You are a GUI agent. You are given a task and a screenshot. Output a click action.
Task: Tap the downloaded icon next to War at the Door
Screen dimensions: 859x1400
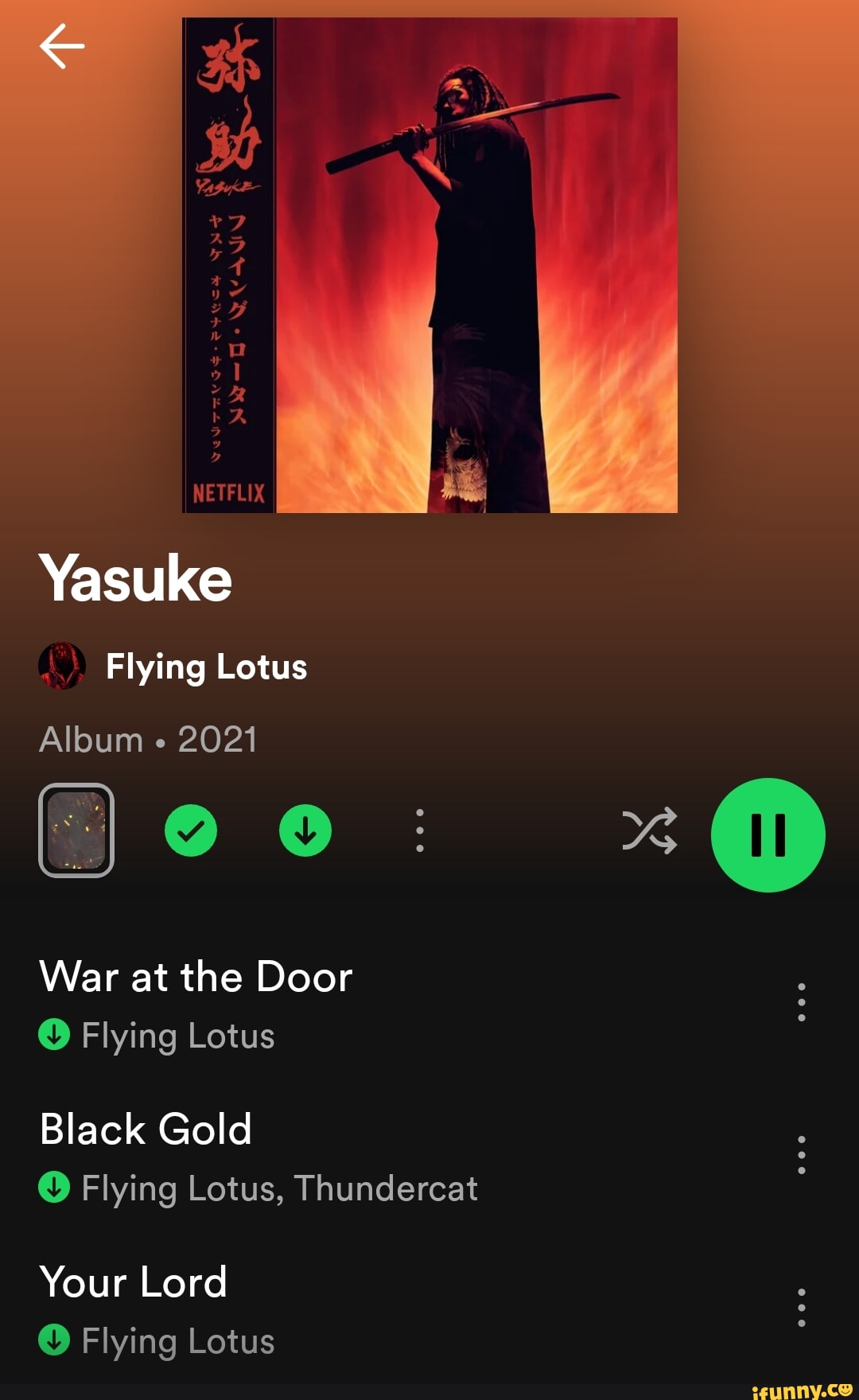click(x=52, y=1035)
